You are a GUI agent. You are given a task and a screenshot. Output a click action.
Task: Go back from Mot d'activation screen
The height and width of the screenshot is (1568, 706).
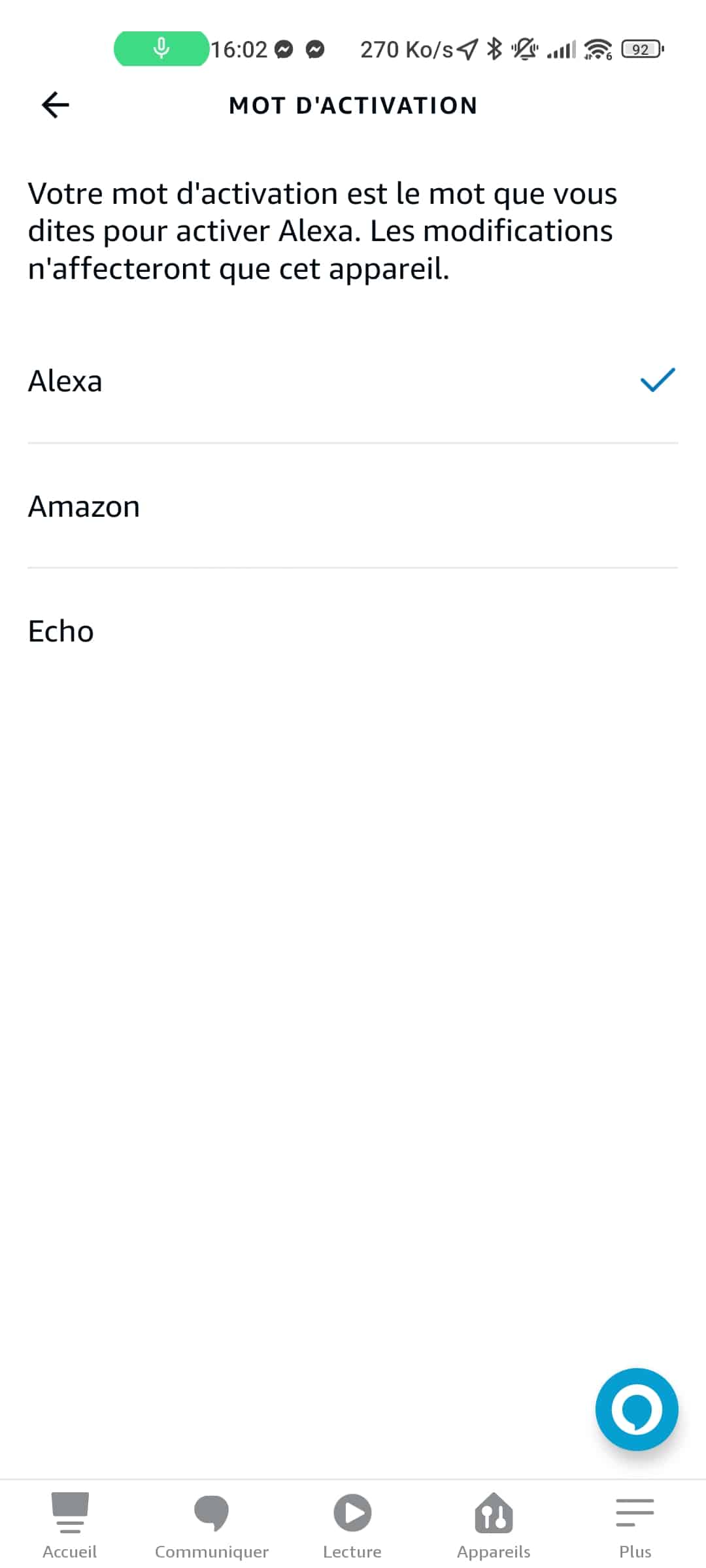[56, 105]
